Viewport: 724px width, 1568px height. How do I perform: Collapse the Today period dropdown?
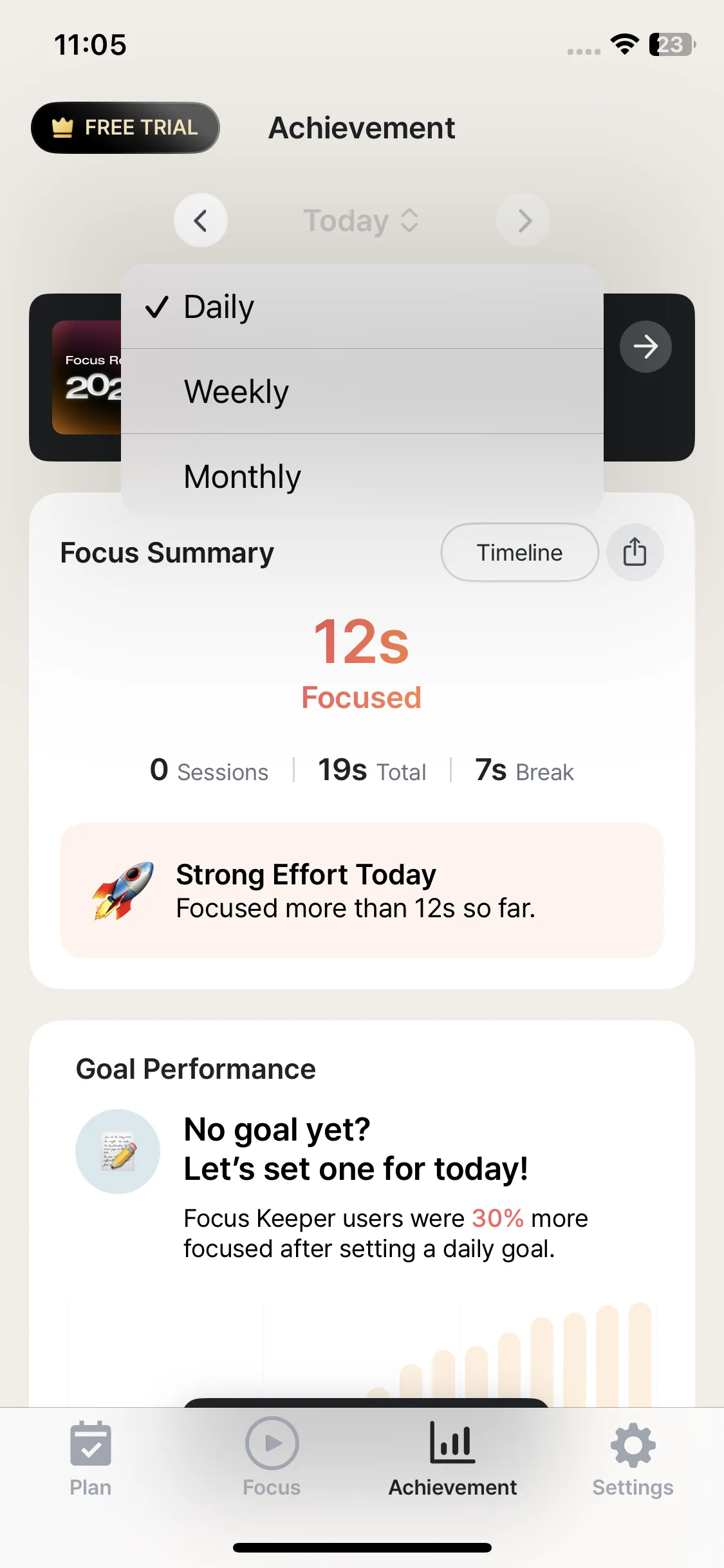[361, 221]
